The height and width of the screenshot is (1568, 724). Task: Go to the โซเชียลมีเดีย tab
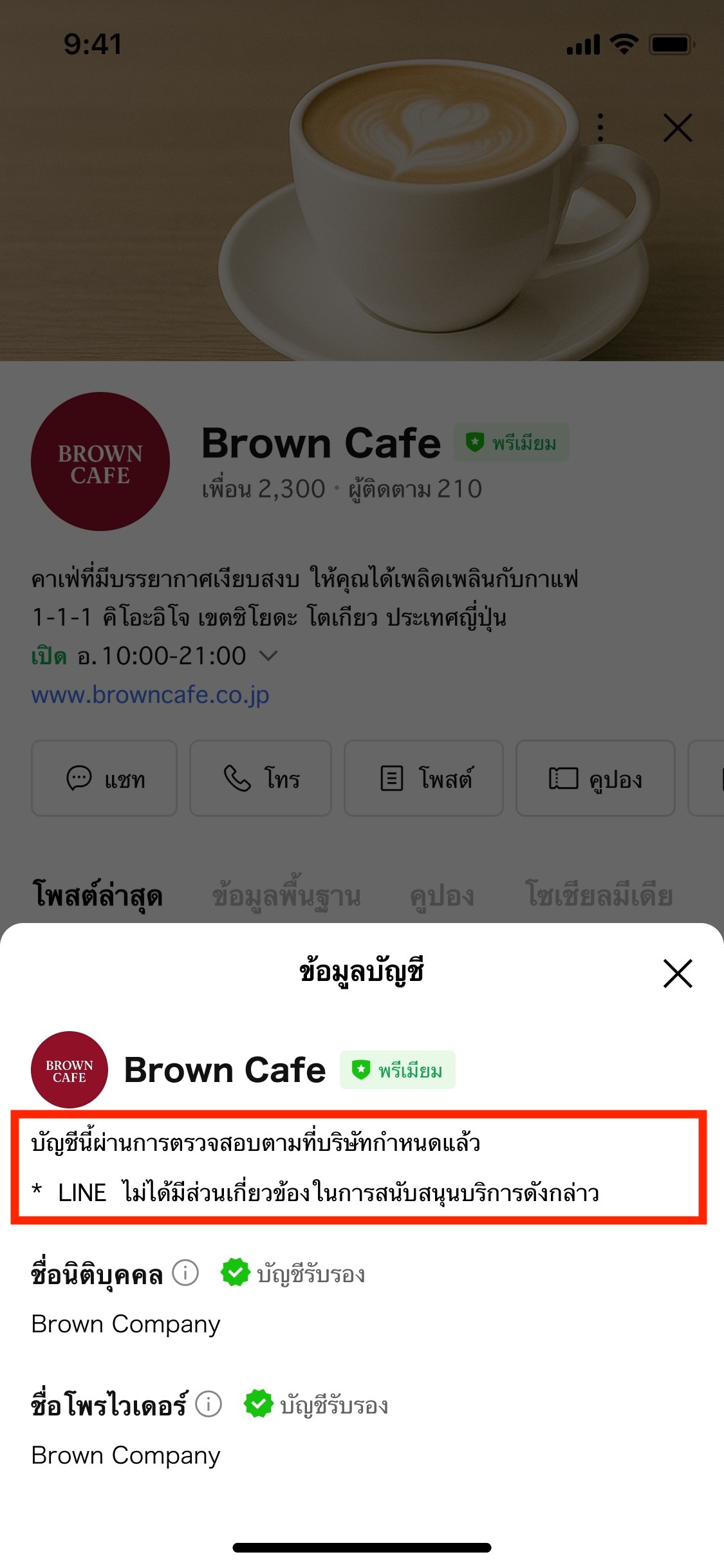coord(600,895)
